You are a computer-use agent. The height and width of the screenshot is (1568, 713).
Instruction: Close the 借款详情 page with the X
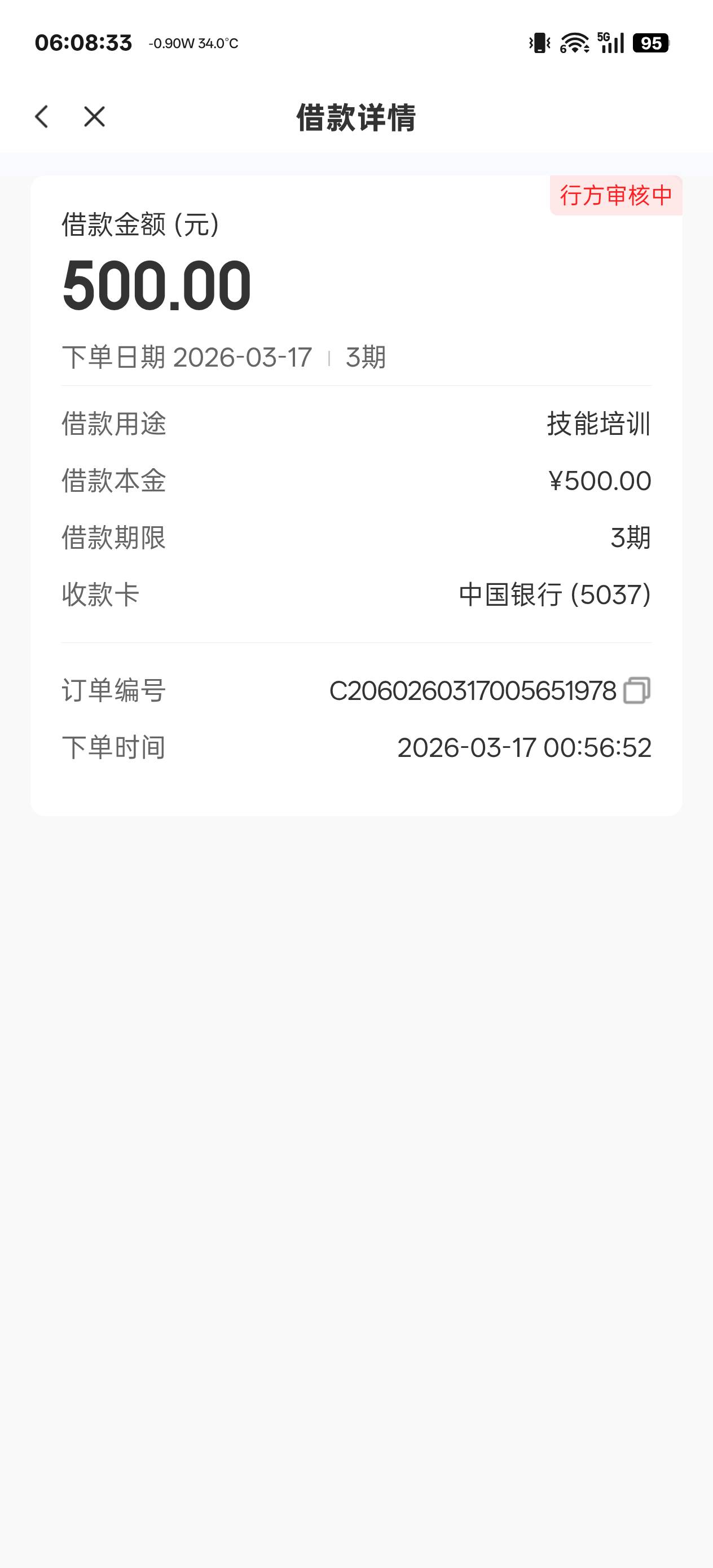pos(94,117)
